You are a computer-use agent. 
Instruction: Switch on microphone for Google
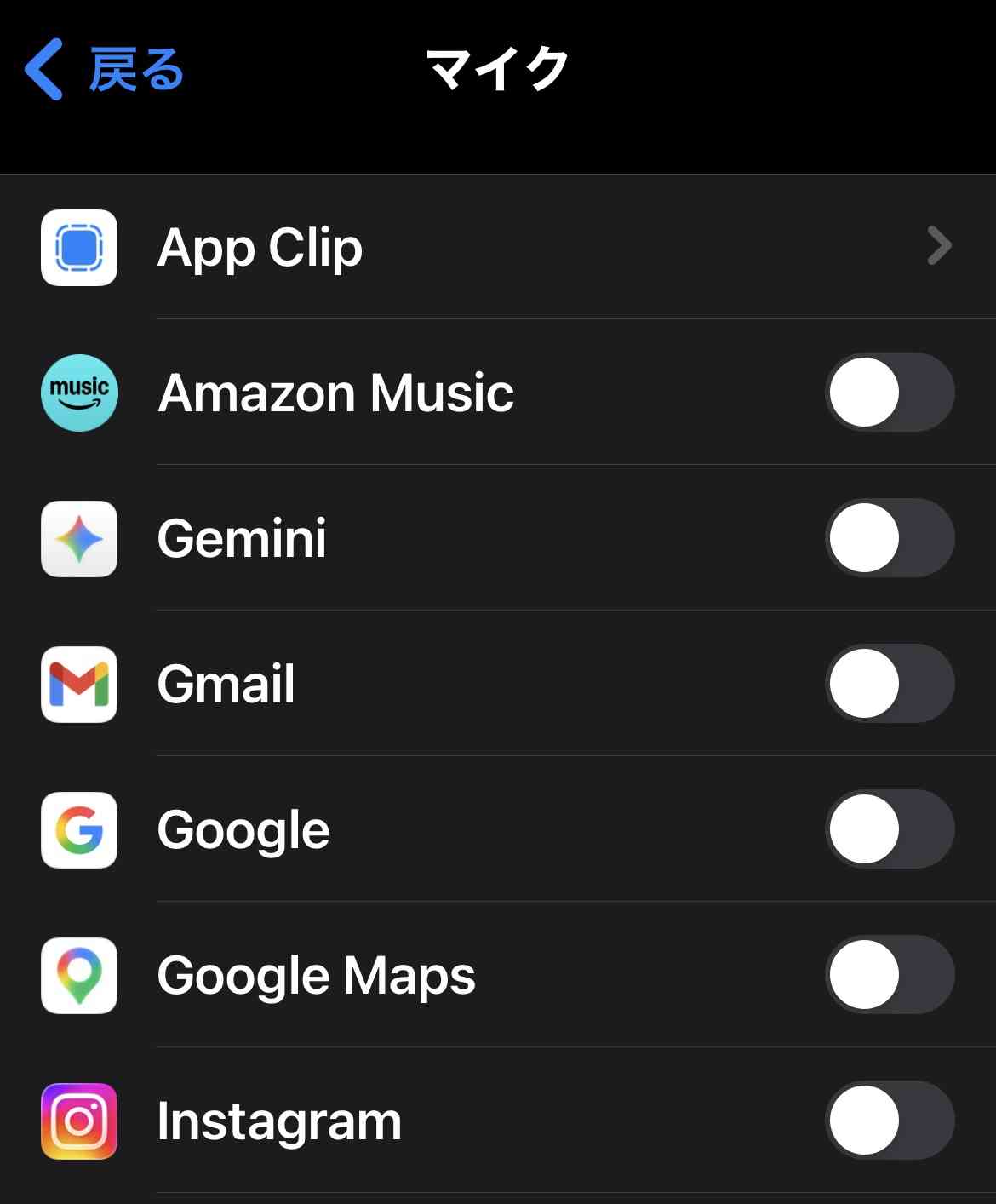889,829
